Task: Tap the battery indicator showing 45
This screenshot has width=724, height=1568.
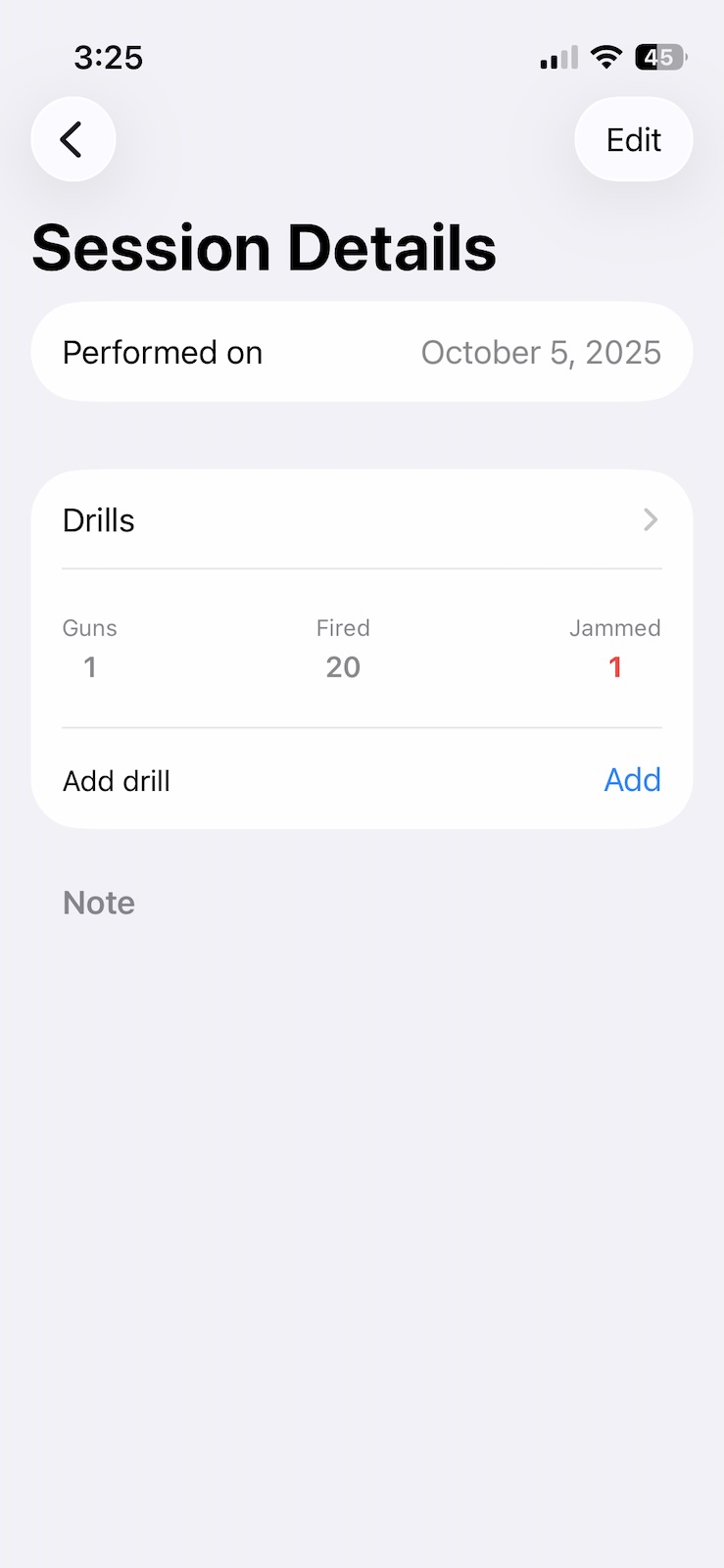Action: [x=658, y=57]
